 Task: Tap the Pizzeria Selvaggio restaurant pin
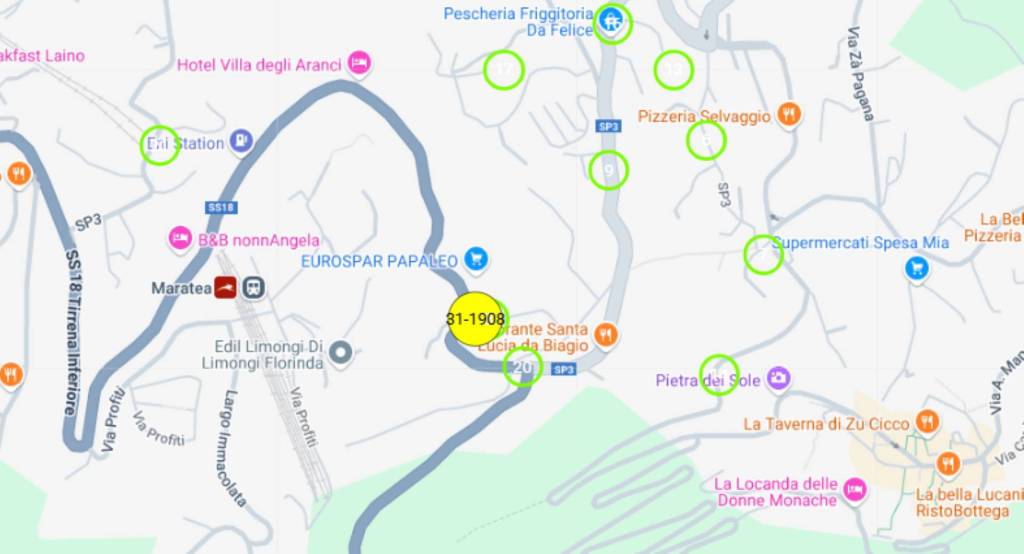789,115
